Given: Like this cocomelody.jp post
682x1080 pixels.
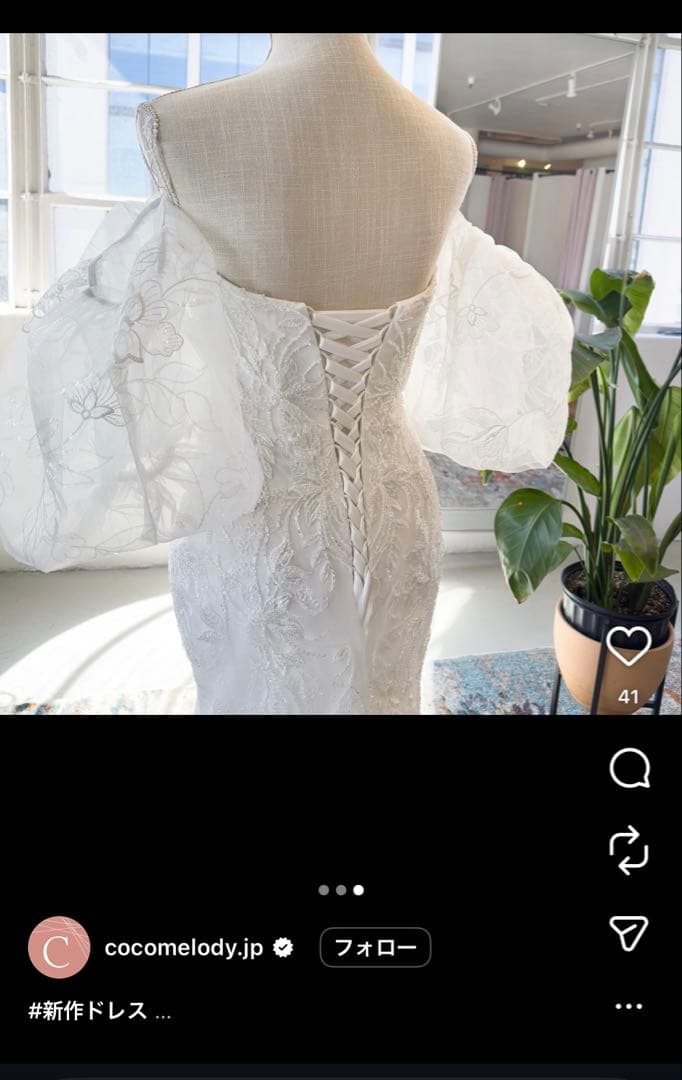Looking at the screenshot, I should 629,647.
